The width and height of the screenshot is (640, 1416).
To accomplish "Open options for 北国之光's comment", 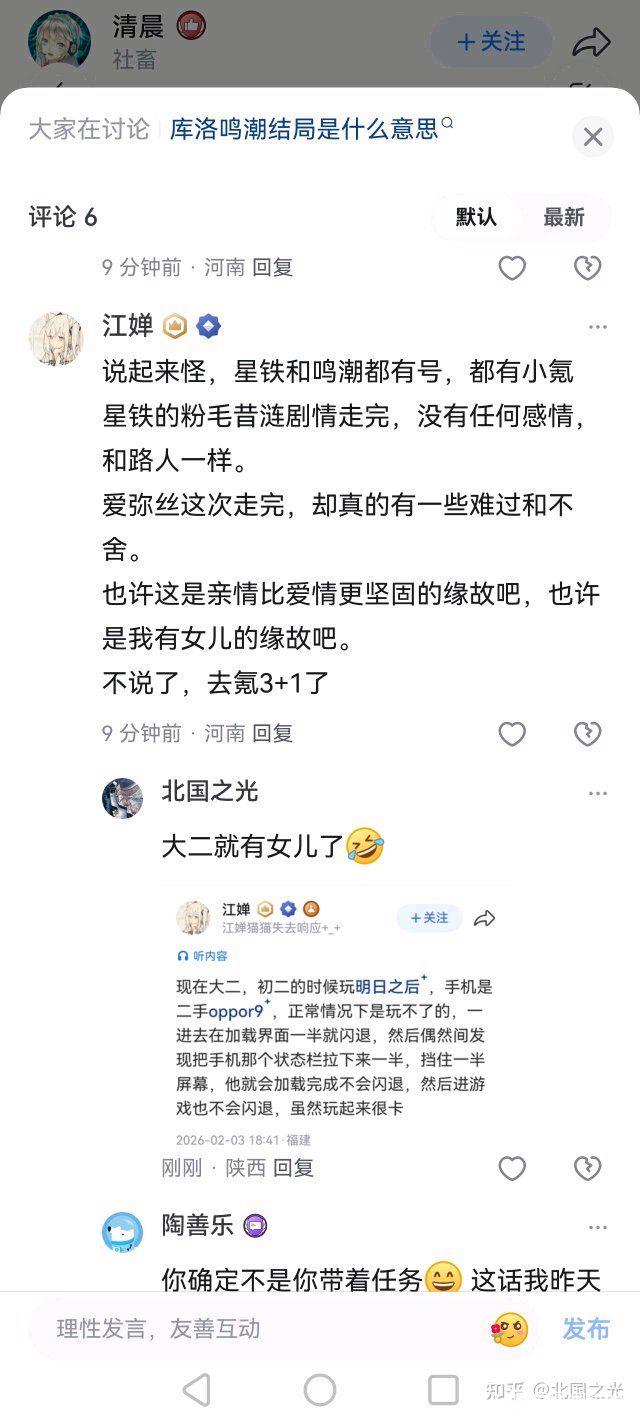I will (597, 793).
